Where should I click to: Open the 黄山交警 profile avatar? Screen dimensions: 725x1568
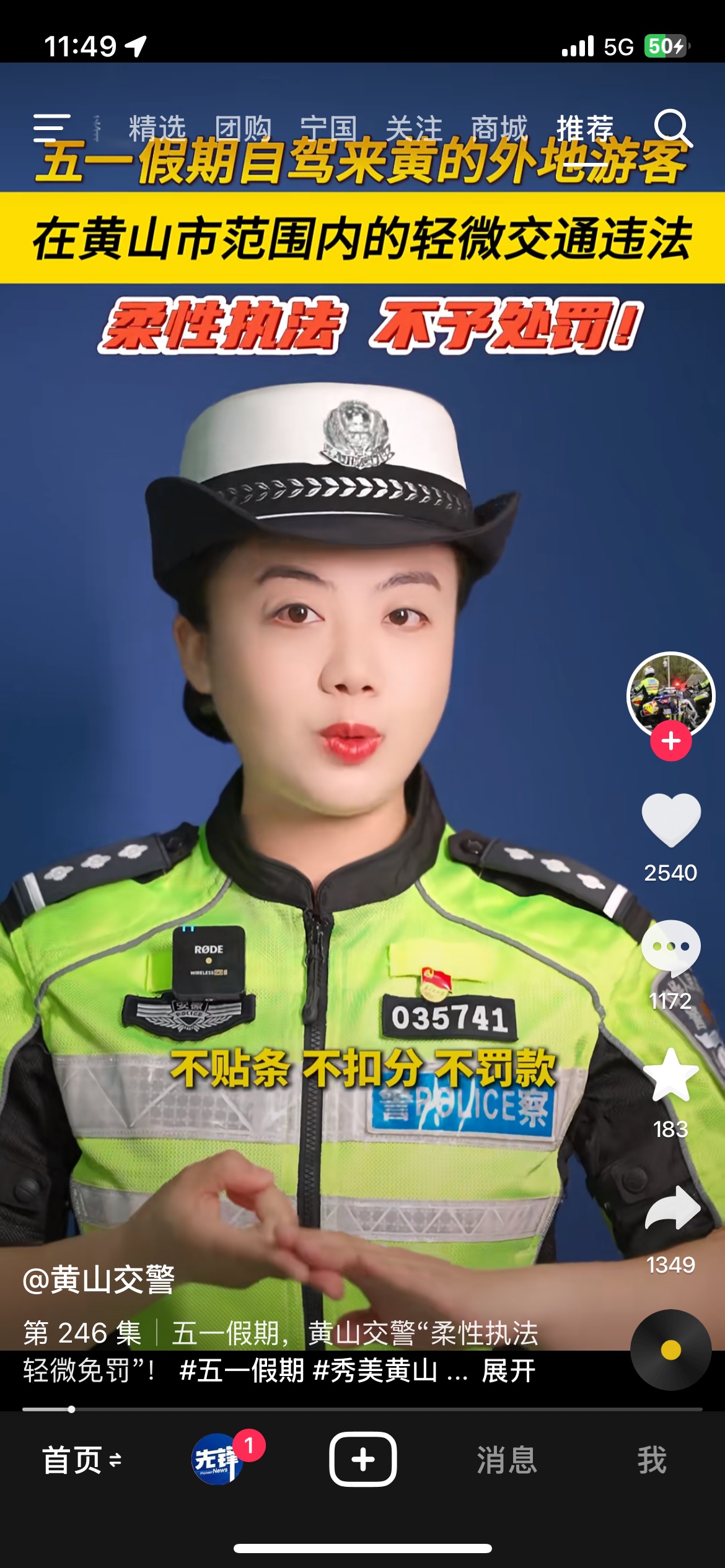(x=670, y=694)
